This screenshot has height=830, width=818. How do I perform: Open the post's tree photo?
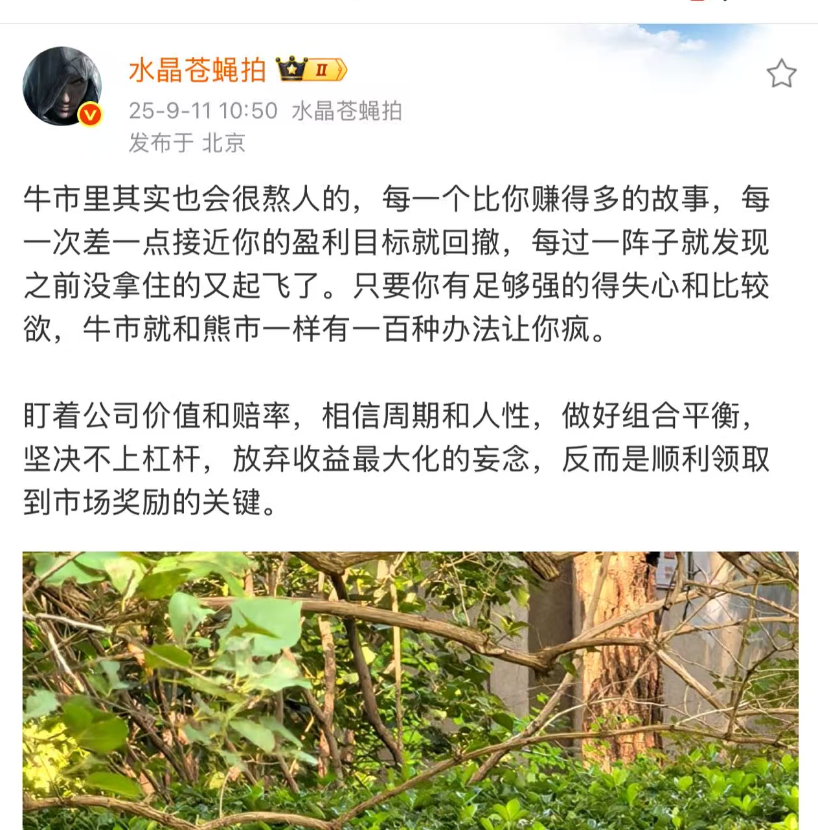(x=410, y=690)
